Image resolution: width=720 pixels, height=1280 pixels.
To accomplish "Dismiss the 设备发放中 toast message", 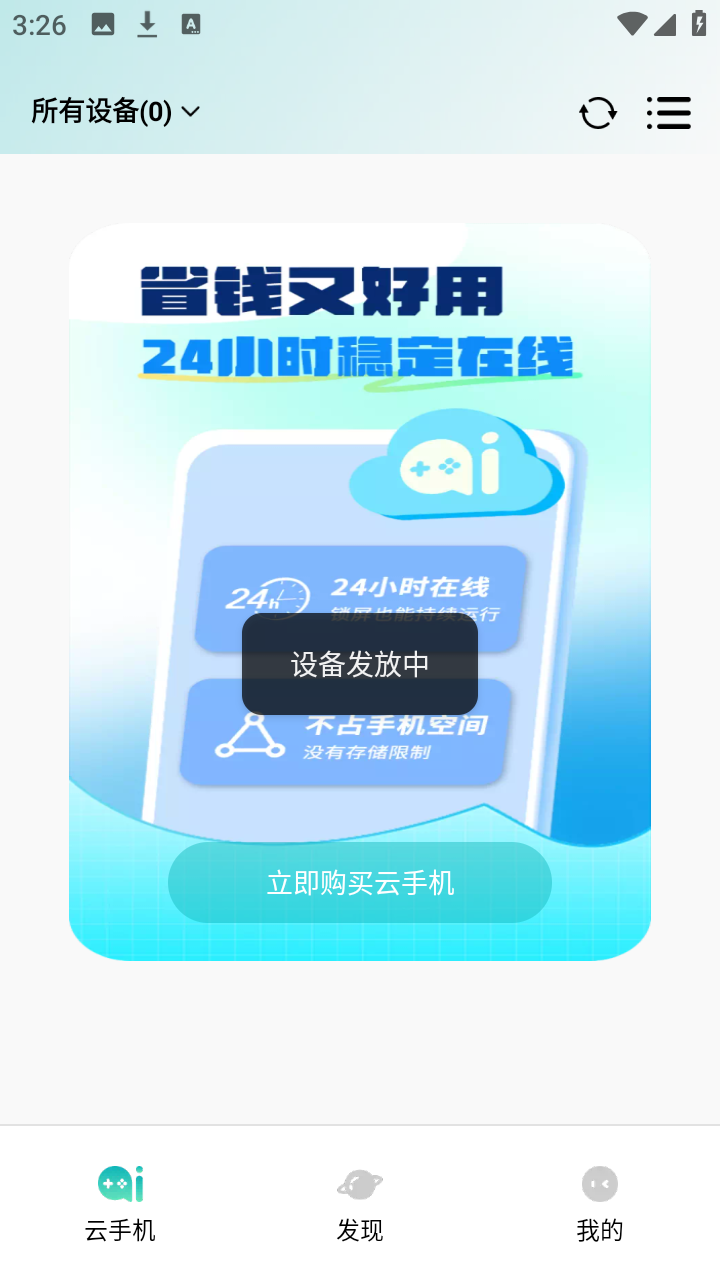I will (359, 665).
